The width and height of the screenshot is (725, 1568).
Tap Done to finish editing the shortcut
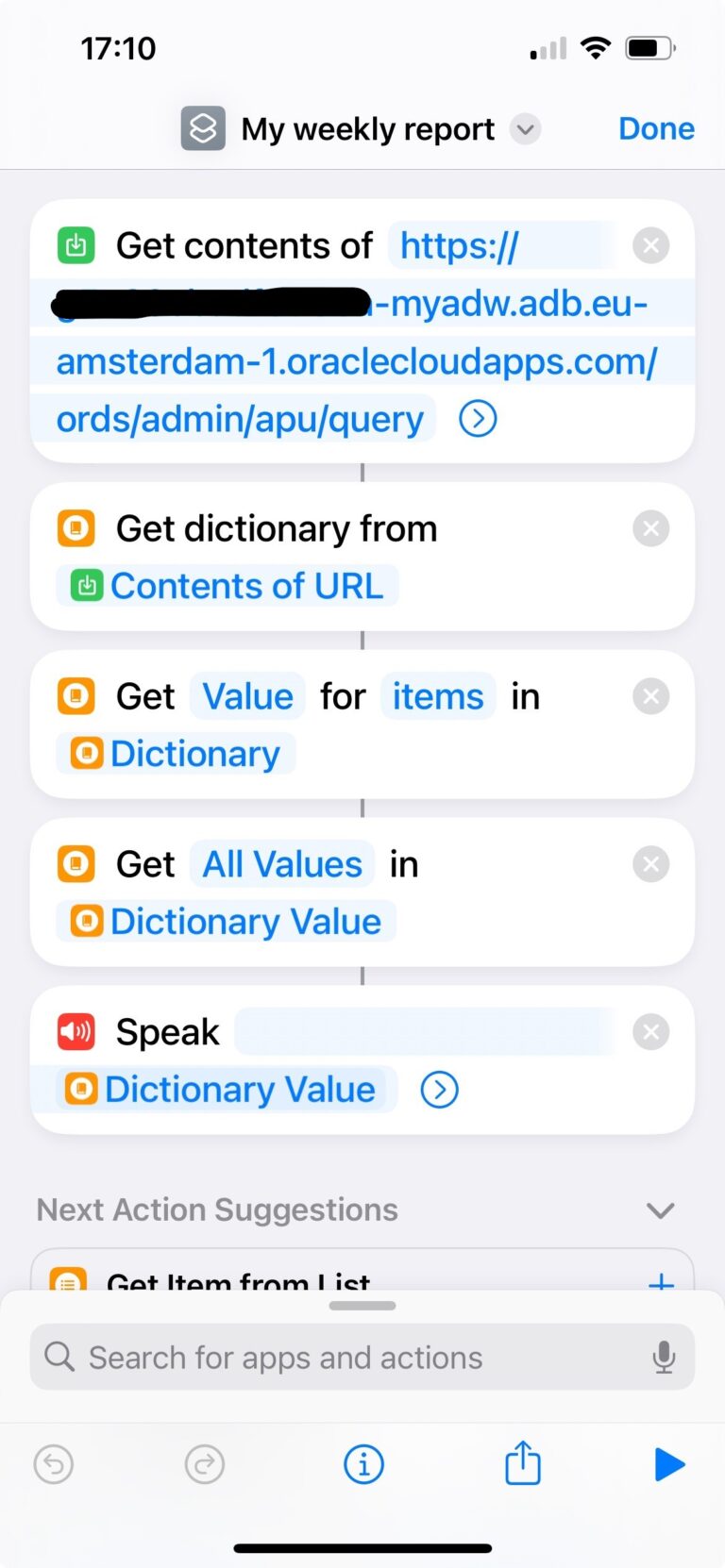(656, 128)
